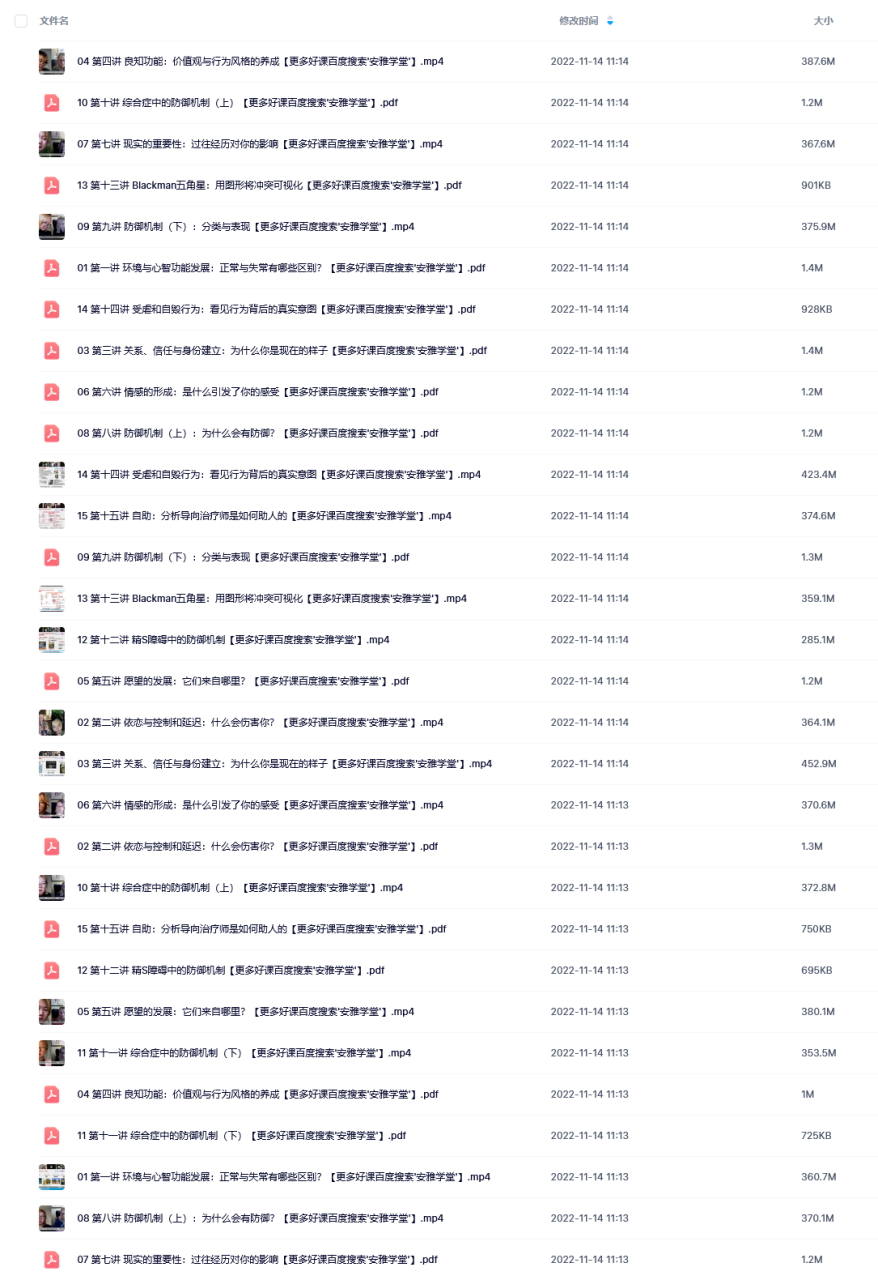Open the 14 第十四讲 受虐和自毁行为 pdf
Viewport: 878px width, 1280px height.
(276, 309)
